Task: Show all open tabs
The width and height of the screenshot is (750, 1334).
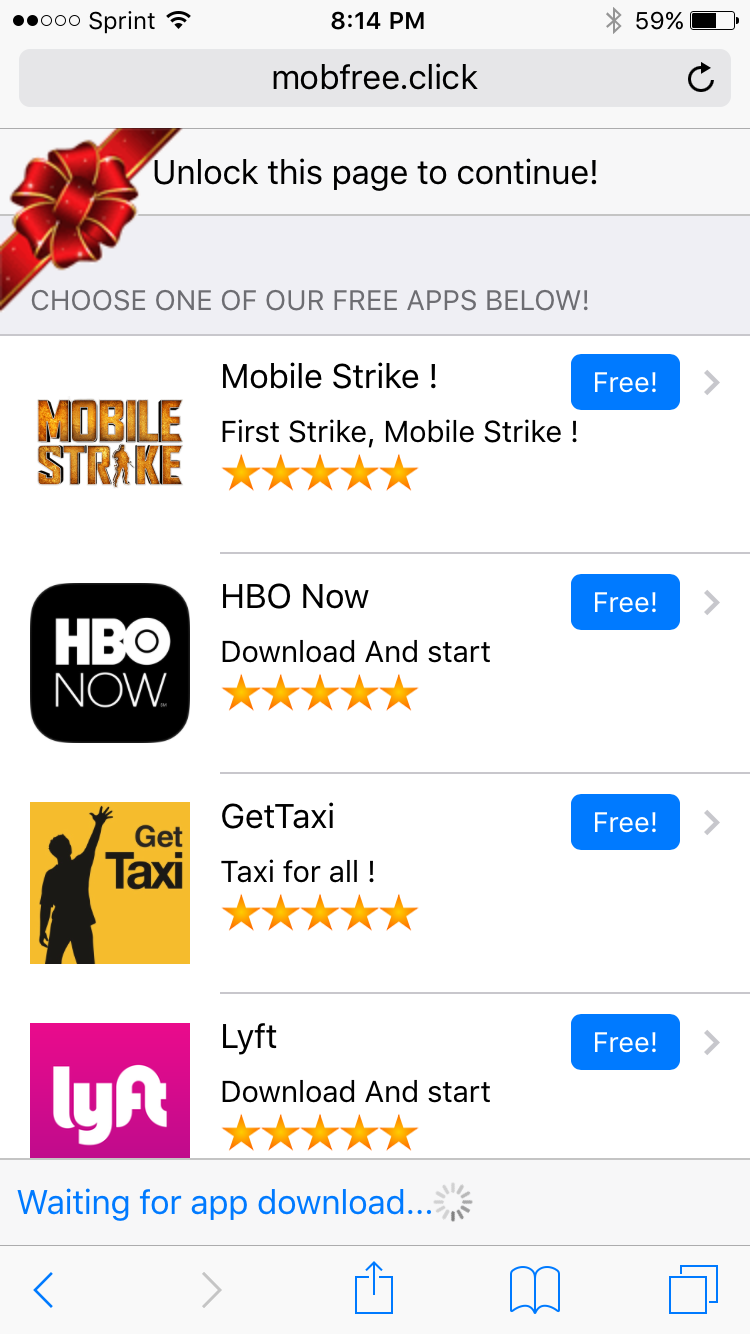Action: 693,1290
